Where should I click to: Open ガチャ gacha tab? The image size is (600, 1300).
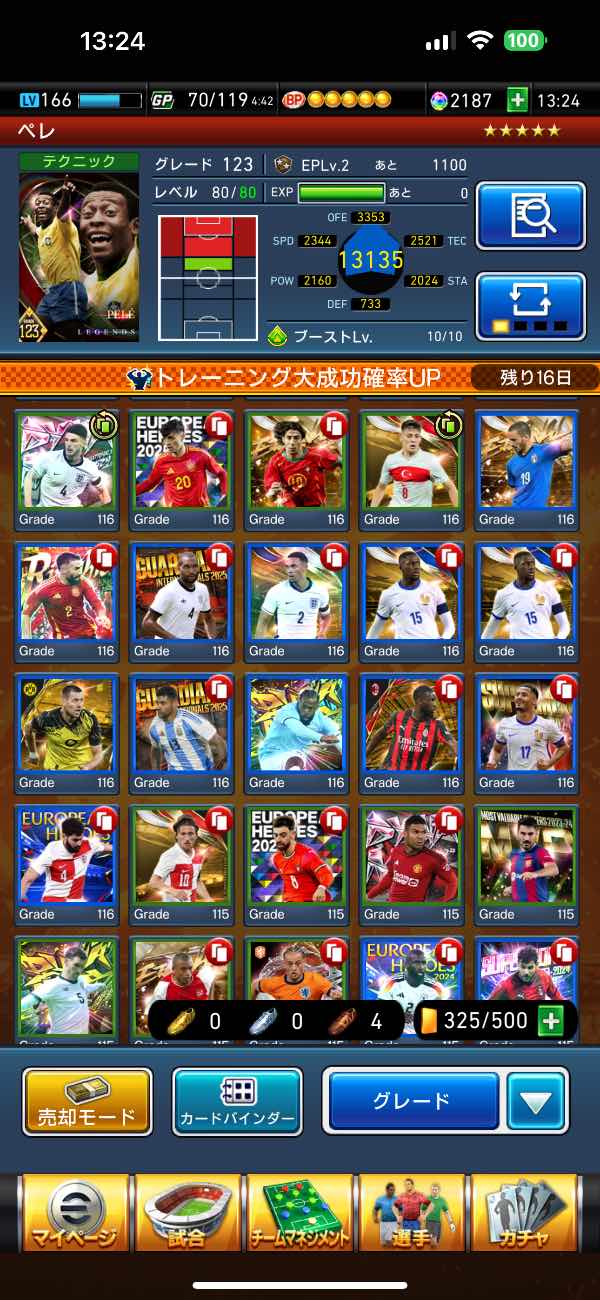[525, 1211]
